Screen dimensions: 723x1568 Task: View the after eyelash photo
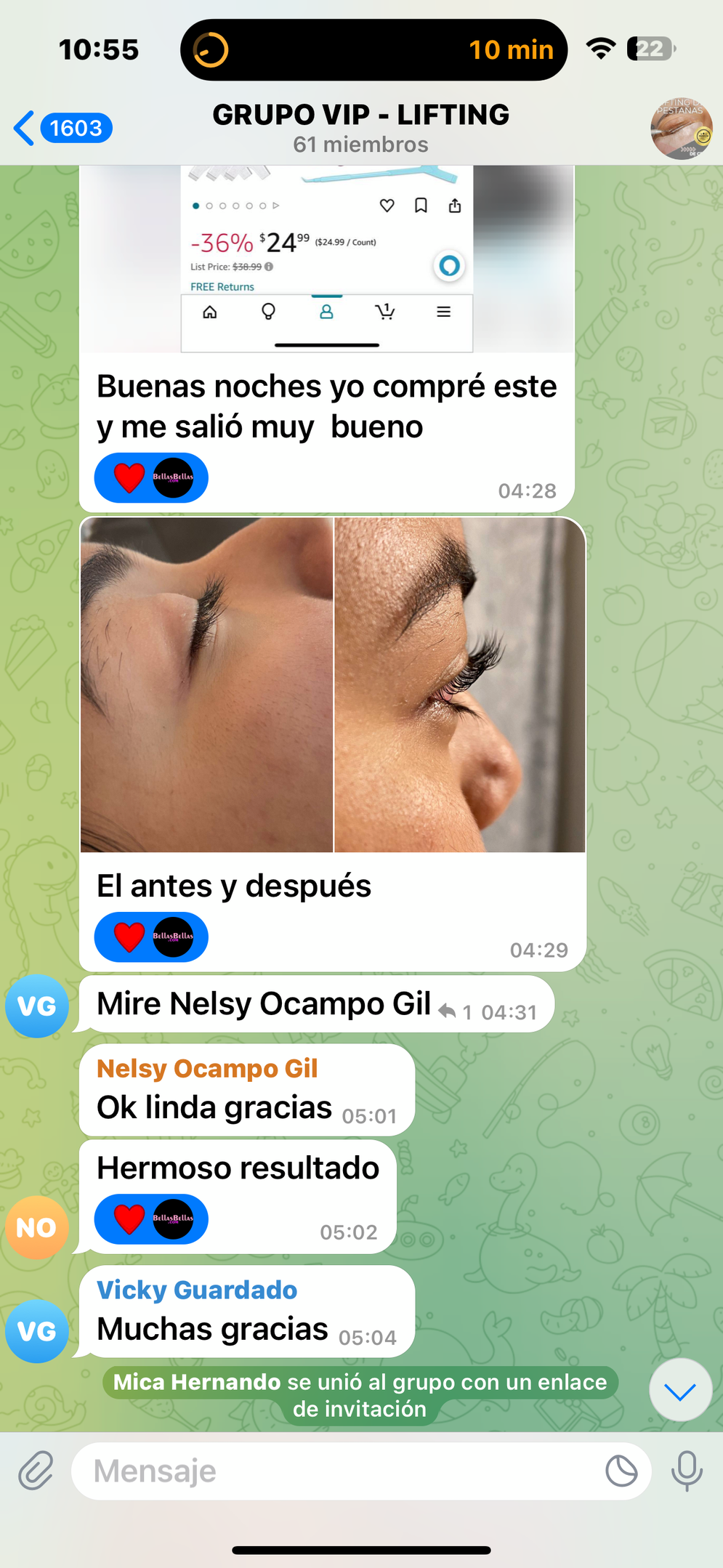click(459, 684)
